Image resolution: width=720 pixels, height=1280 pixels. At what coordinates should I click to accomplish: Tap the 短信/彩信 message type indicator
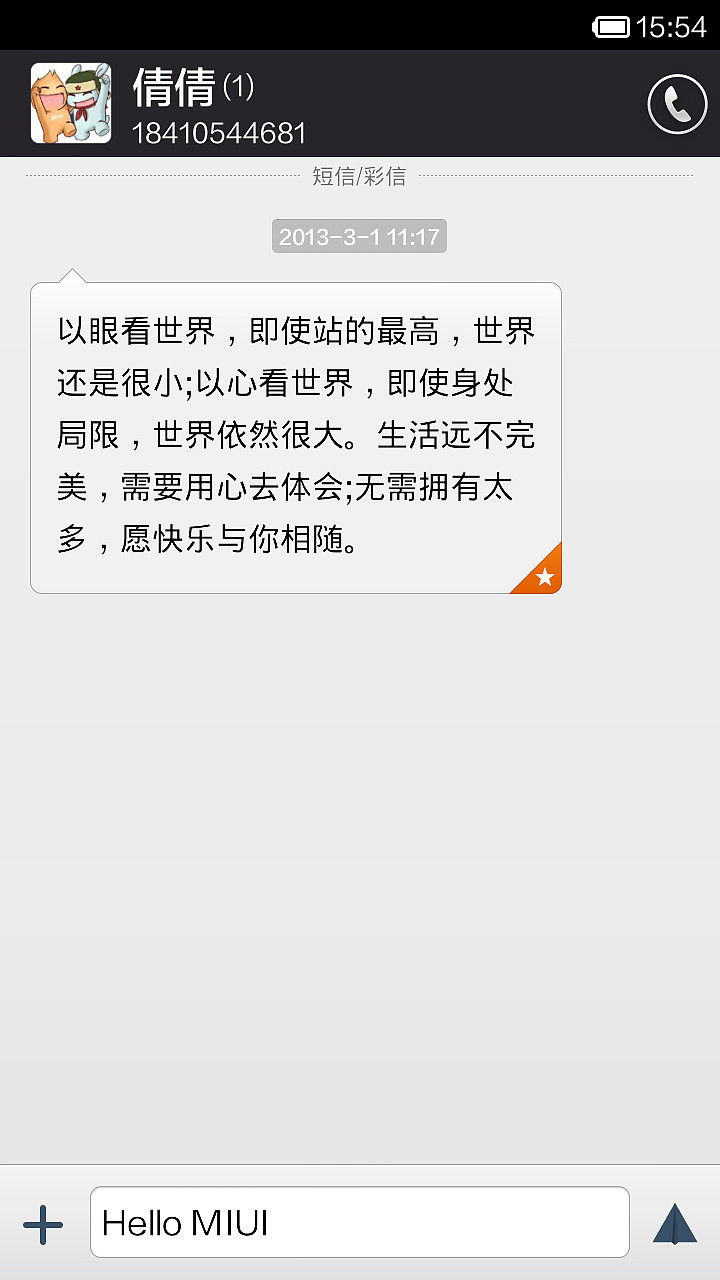359,175
